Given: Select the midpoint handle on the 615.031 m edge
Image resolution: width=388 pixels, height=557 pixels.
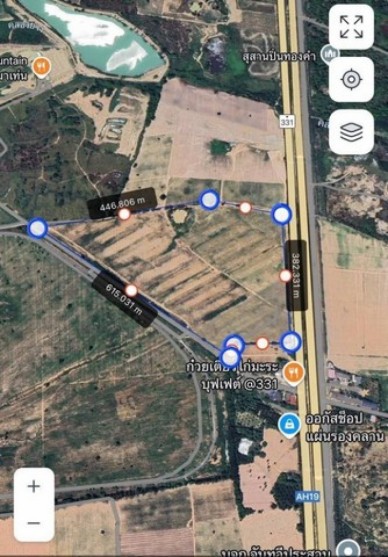Looking at the screenshot, I should point(131,290).
